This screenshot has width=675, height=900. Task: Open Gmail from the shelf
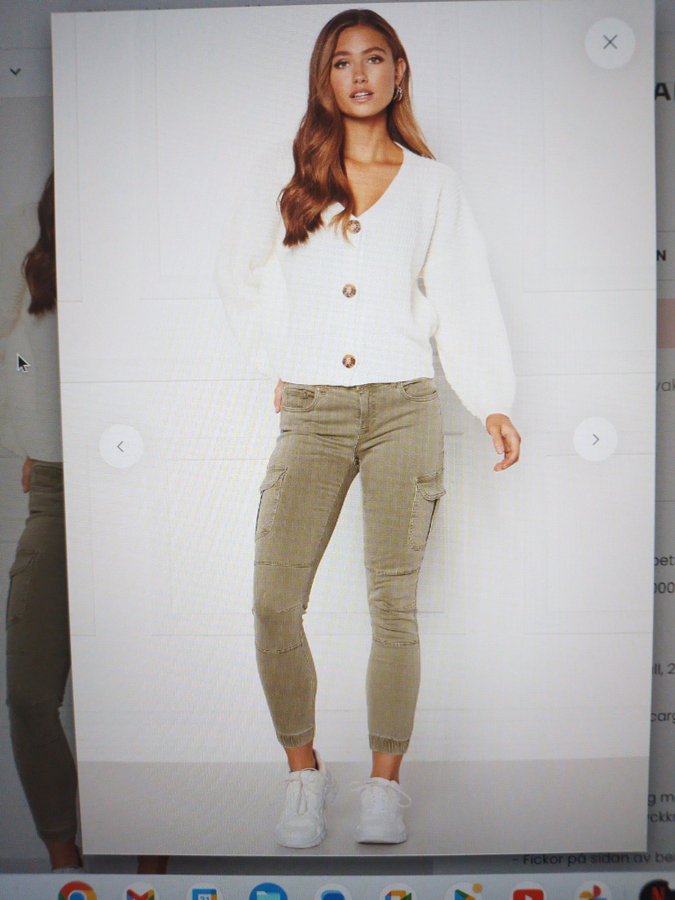click(x=140, y=892)
